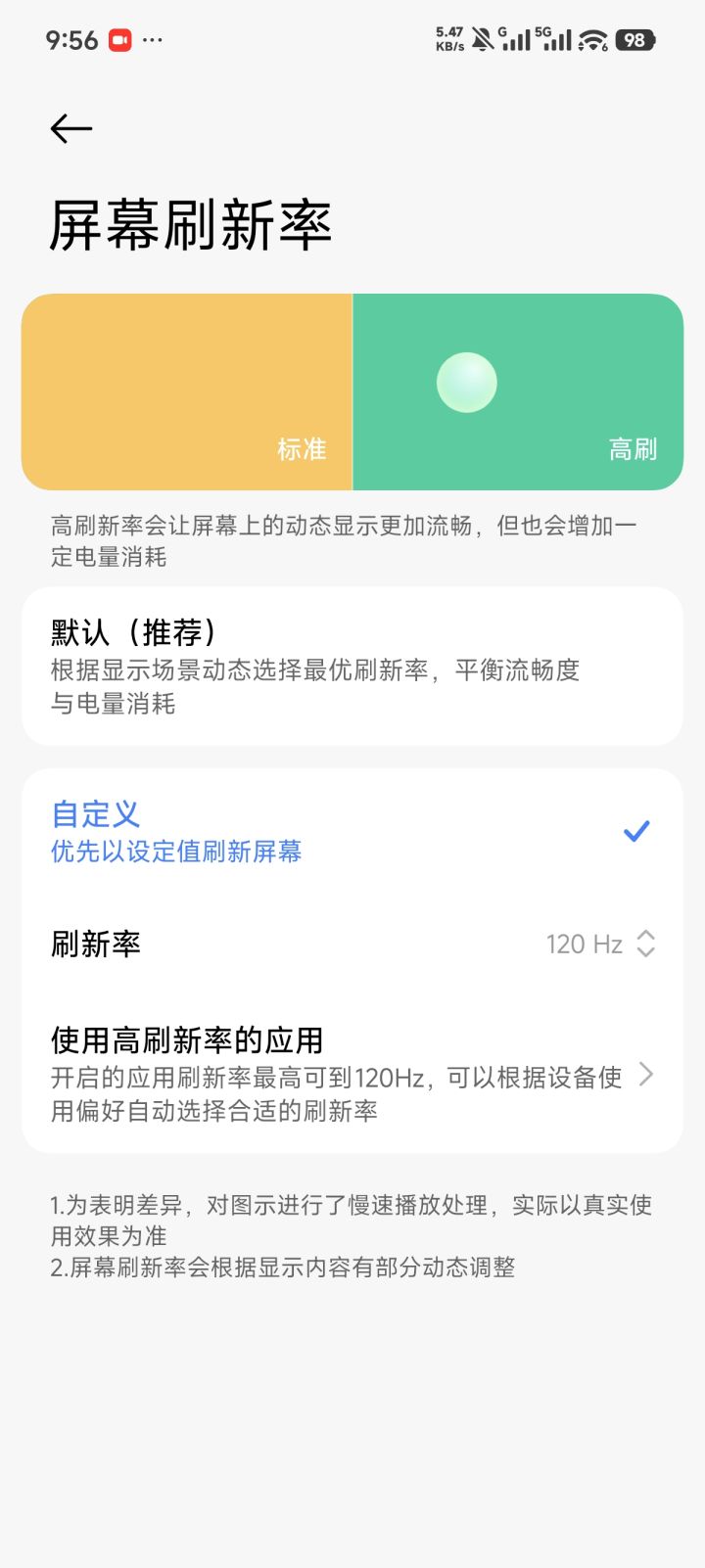Open 使用高刷新率的应用 settings
The image size is (705, 1568).
point(352,1074)
